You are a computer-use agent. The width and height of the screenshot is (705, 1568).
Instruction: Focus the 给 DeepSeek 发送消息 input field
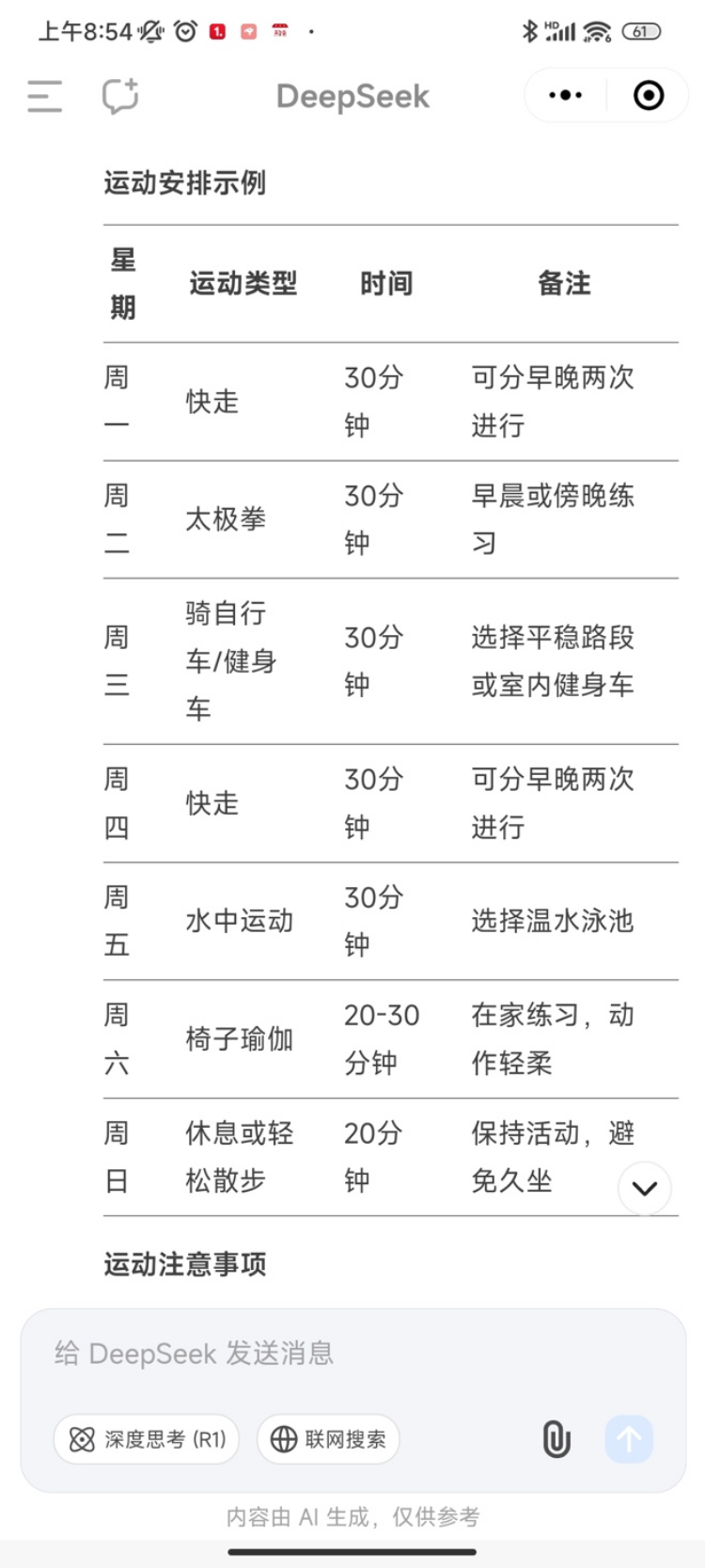(352, 1354)
